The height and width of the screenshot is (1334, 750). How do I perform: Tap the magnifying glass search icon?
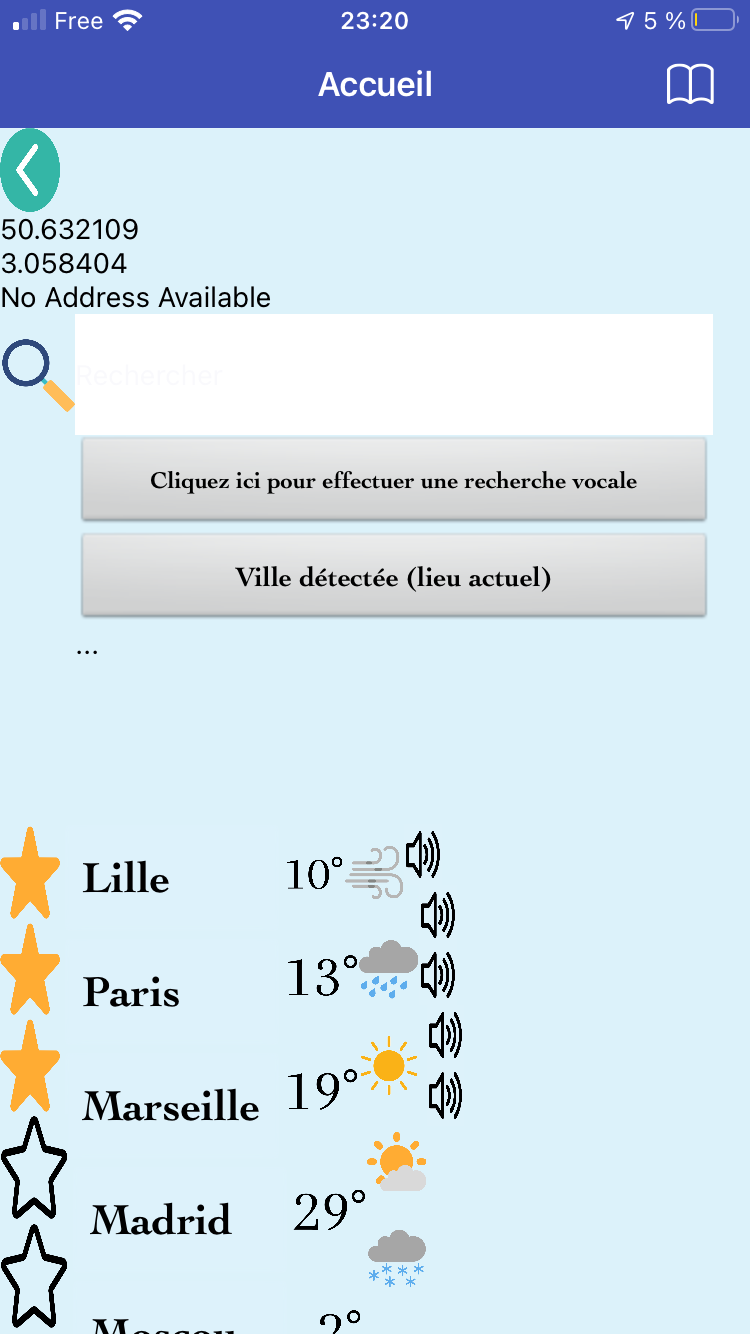(38, 375)
